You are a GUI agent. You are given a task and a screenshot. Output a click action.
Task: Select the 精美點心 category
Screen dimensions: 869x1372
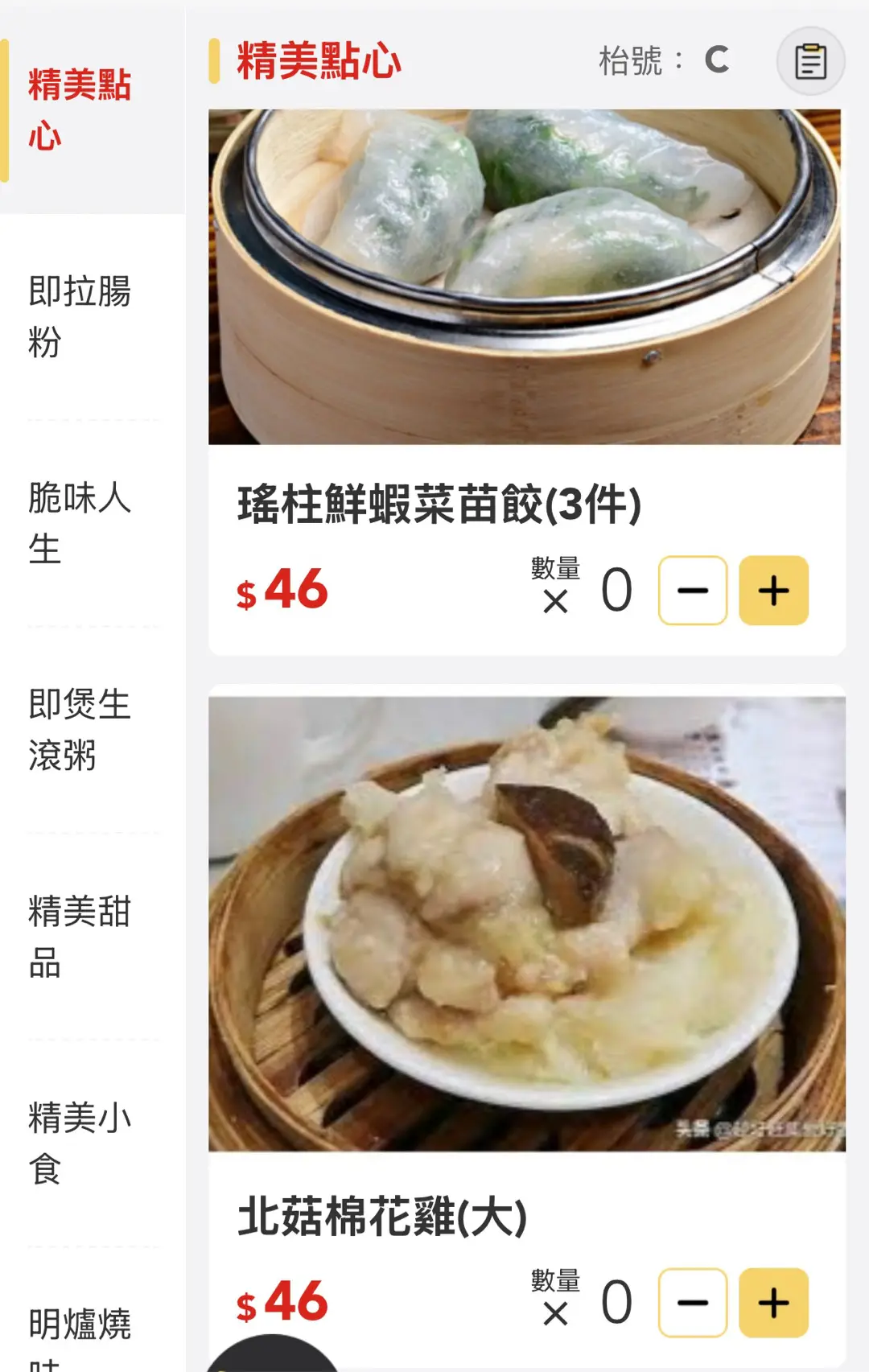tap(80, 110)
